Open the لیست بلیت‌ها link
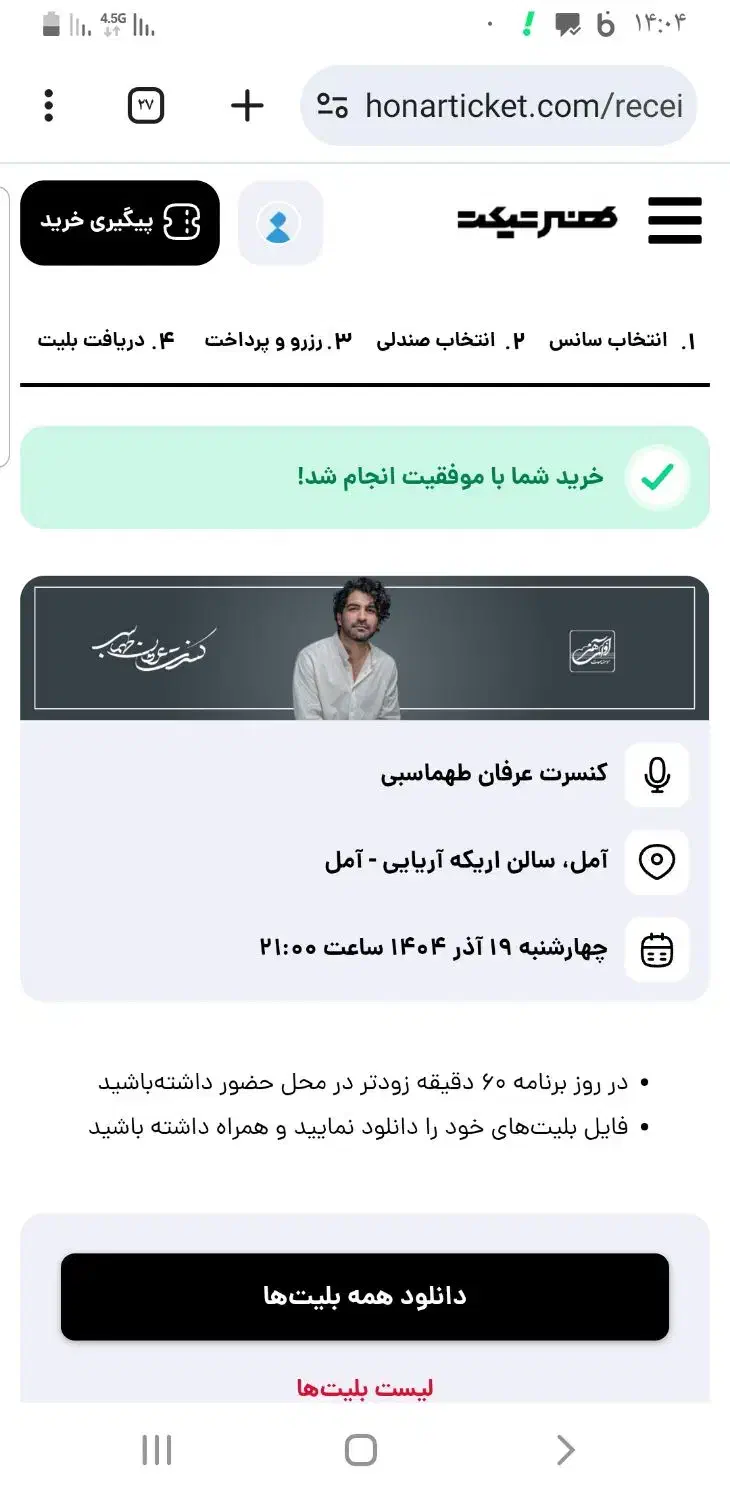The width and height of the screenshot is (730, 1500). [365, 1387]
